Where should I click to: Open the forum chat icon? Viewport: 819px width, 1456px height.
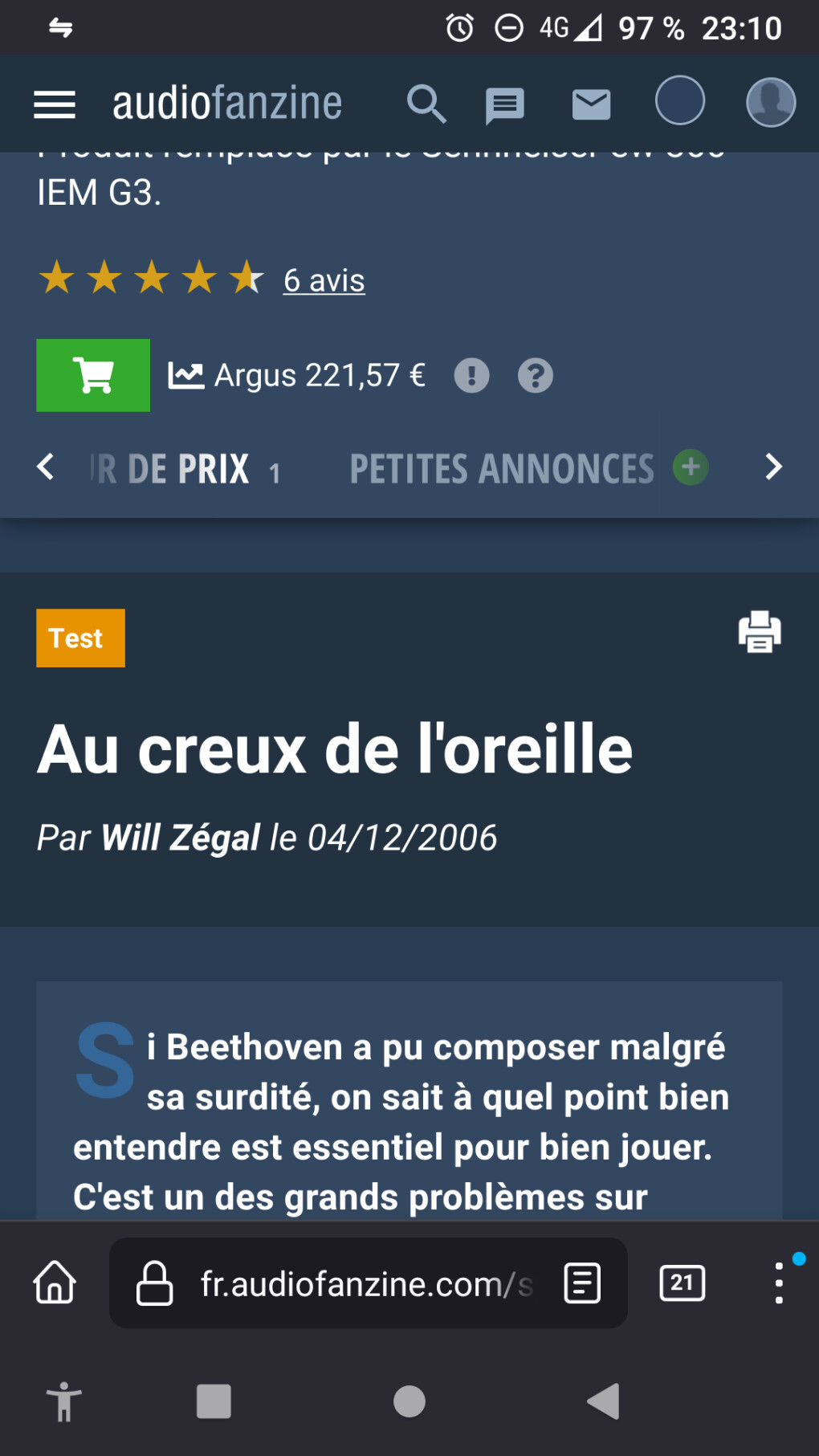click(x=504, y=105)
